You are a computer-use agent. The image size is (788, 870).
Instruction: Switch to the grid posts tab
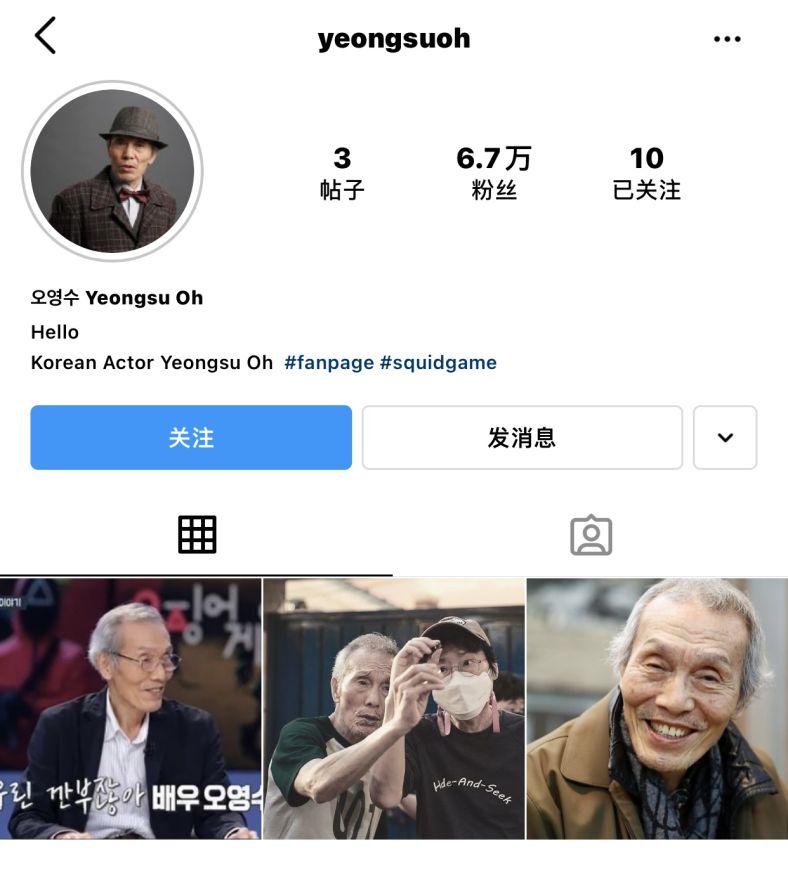197,536
